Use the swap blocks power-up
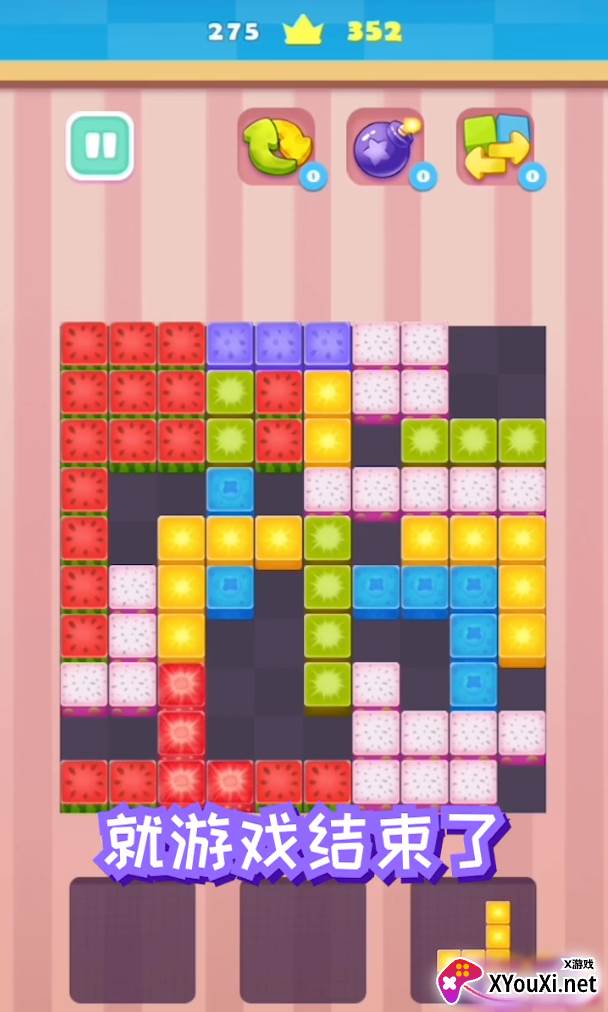This screenshot has height=1012, width=608. pyautogui.click(x=495, y=146)
